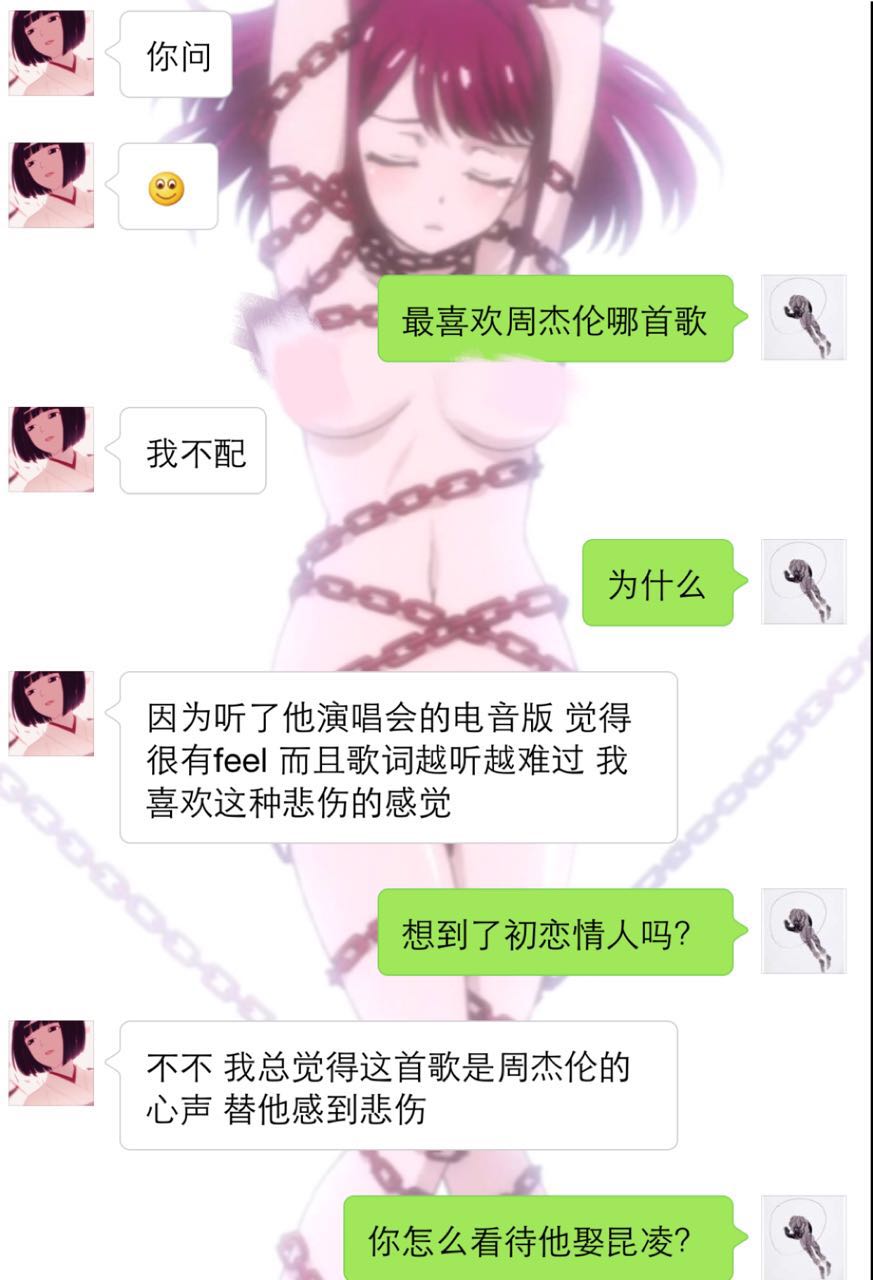Open contact avatar beside "我不配"
The image size is (873, 1280).
pyautogui.click(x=51, y=449)
